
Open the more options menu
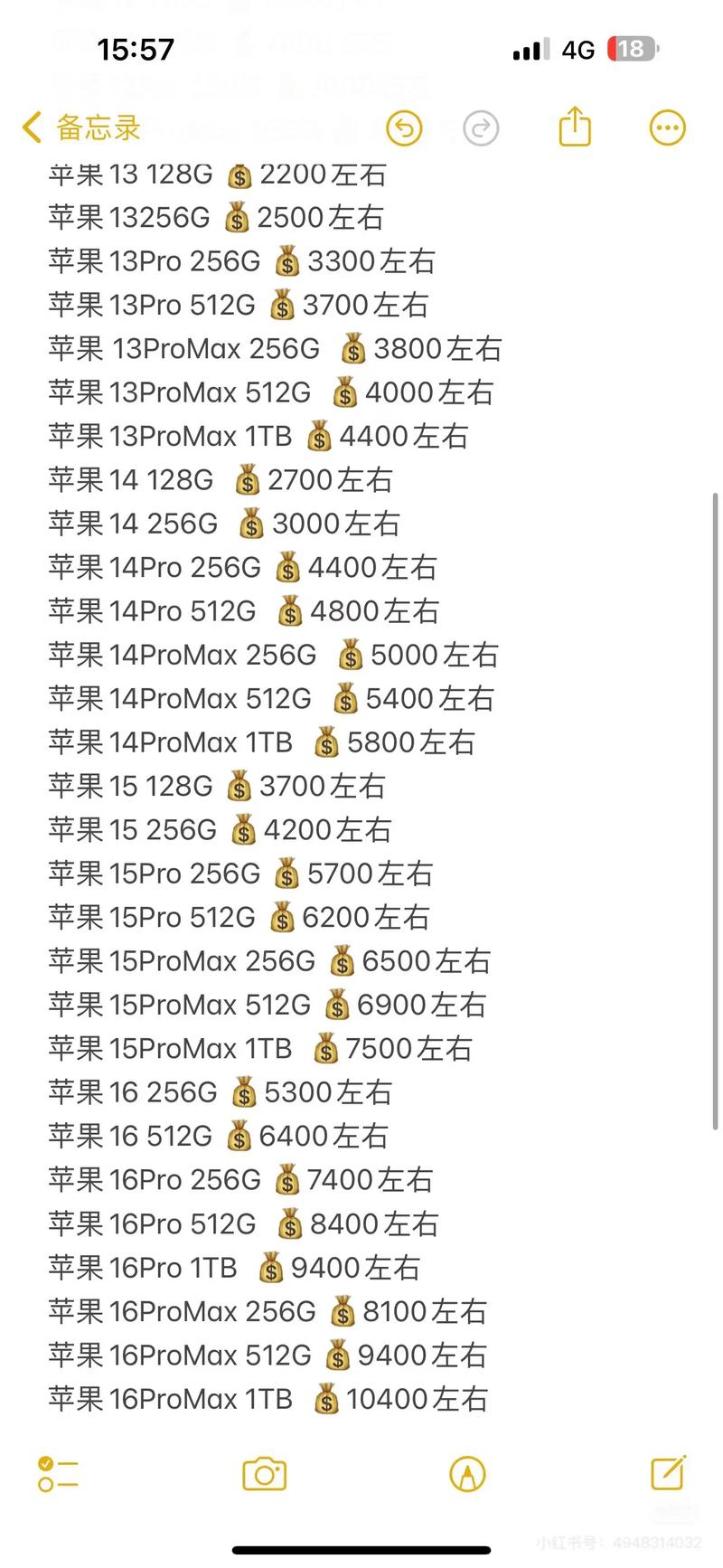tap(668, 128)
